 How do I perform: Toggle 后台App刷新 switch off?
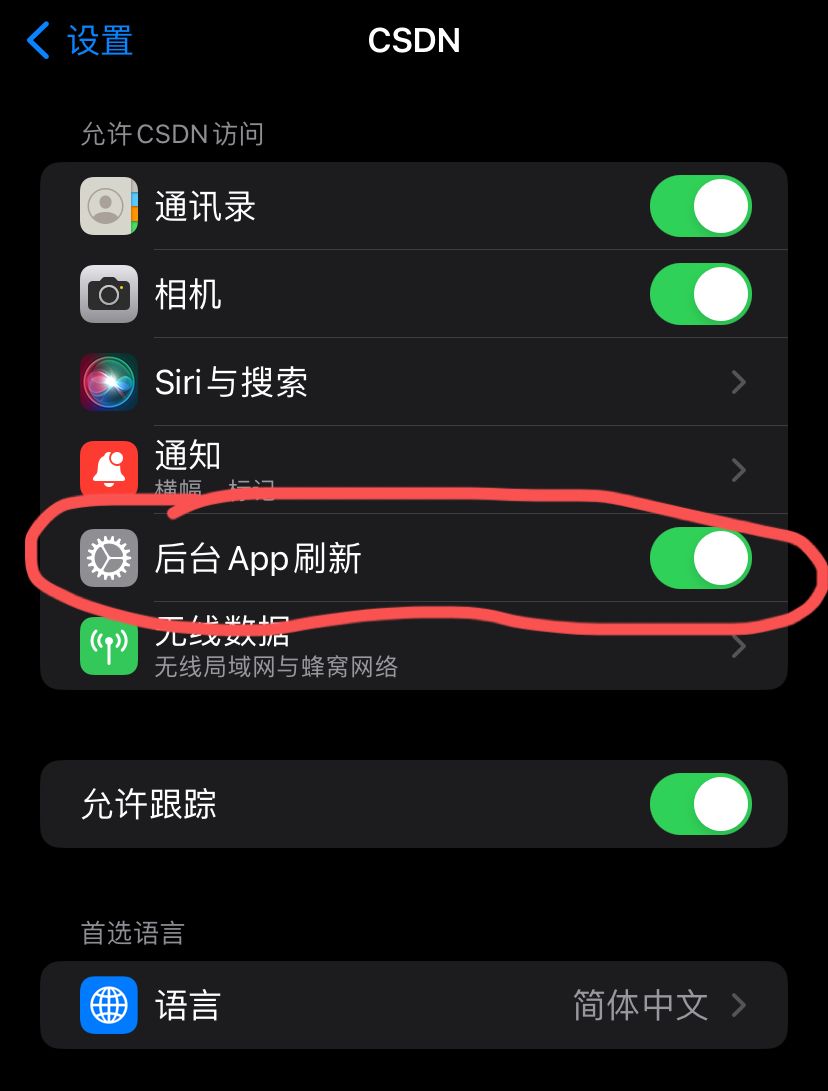[x=700, y=558]
